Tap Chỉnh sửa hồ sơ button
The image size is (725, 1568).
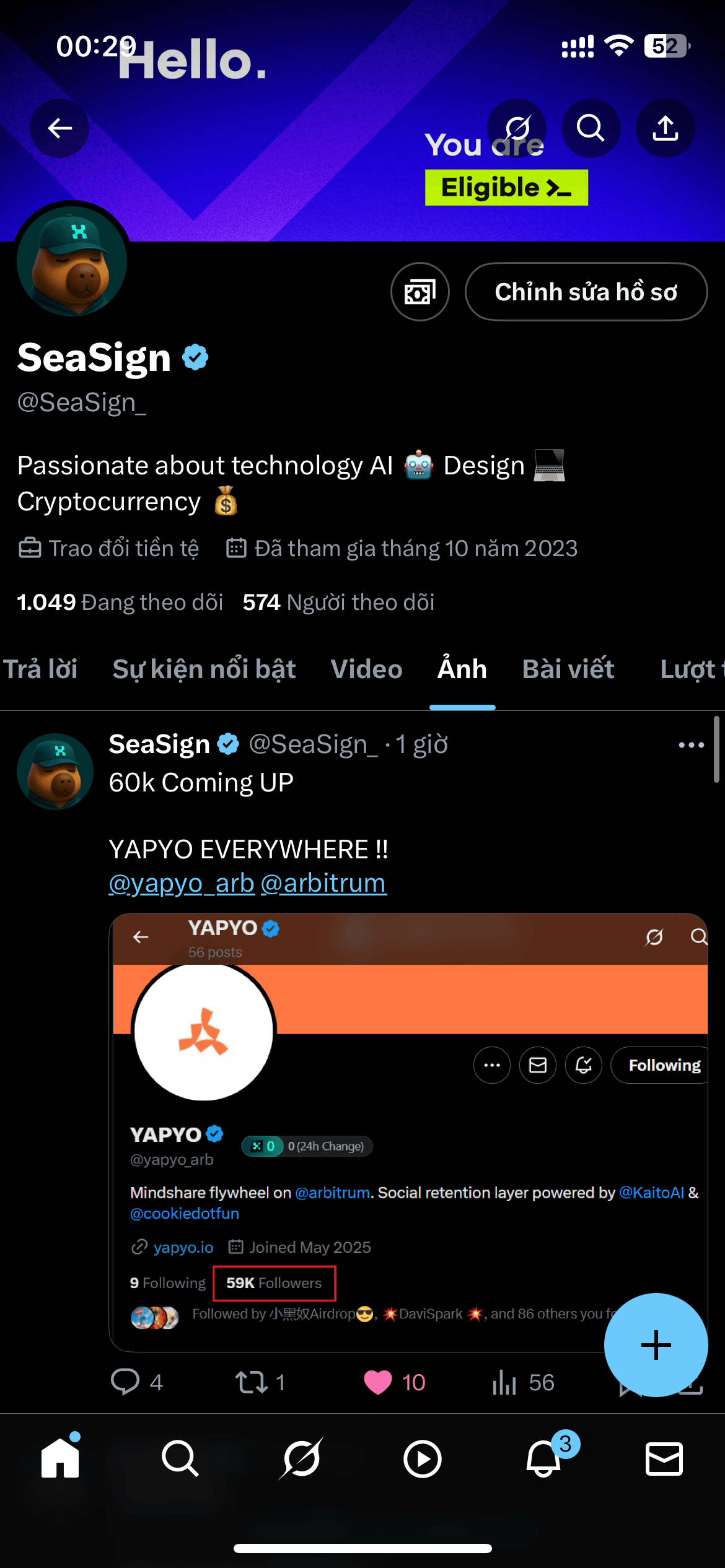click(586, 292)
